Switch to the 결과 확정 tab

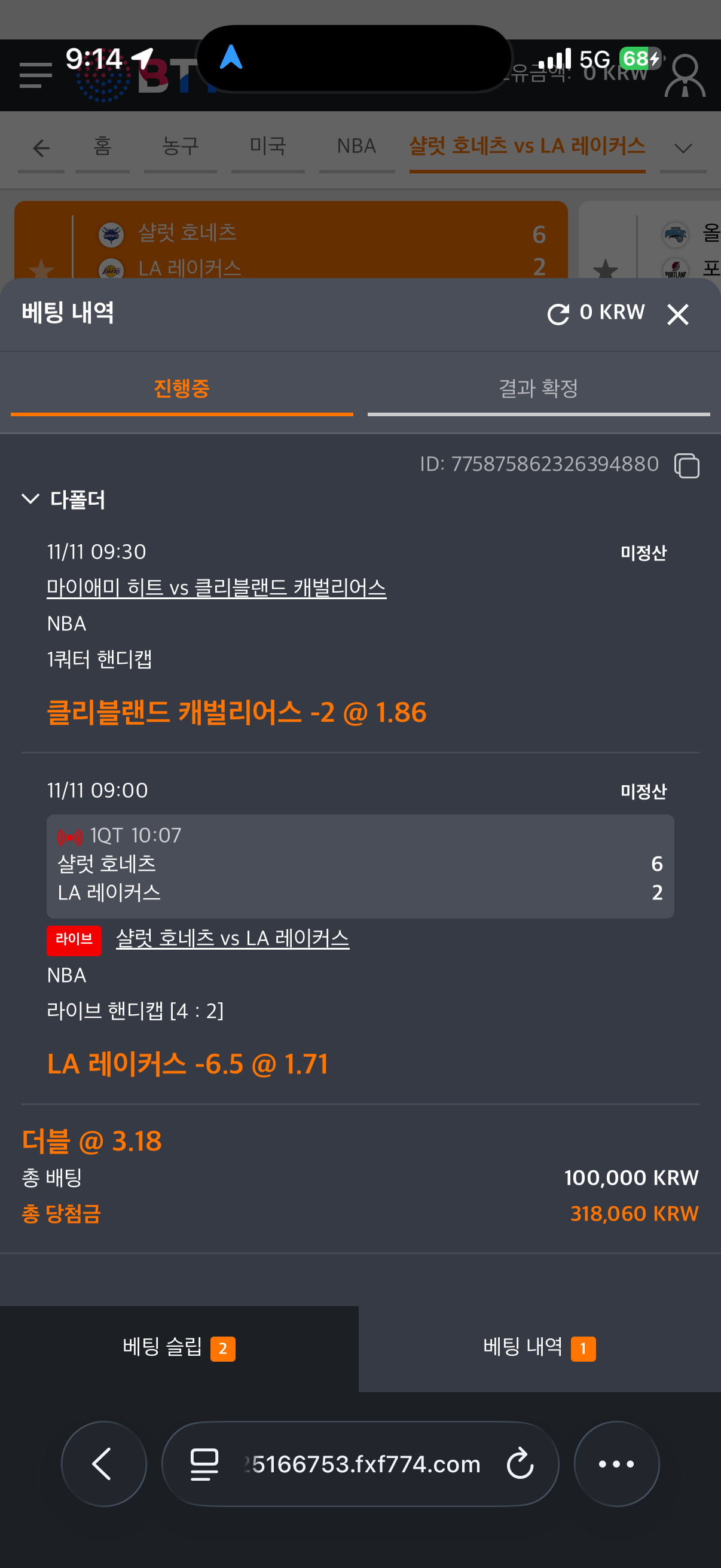[538, 389]
